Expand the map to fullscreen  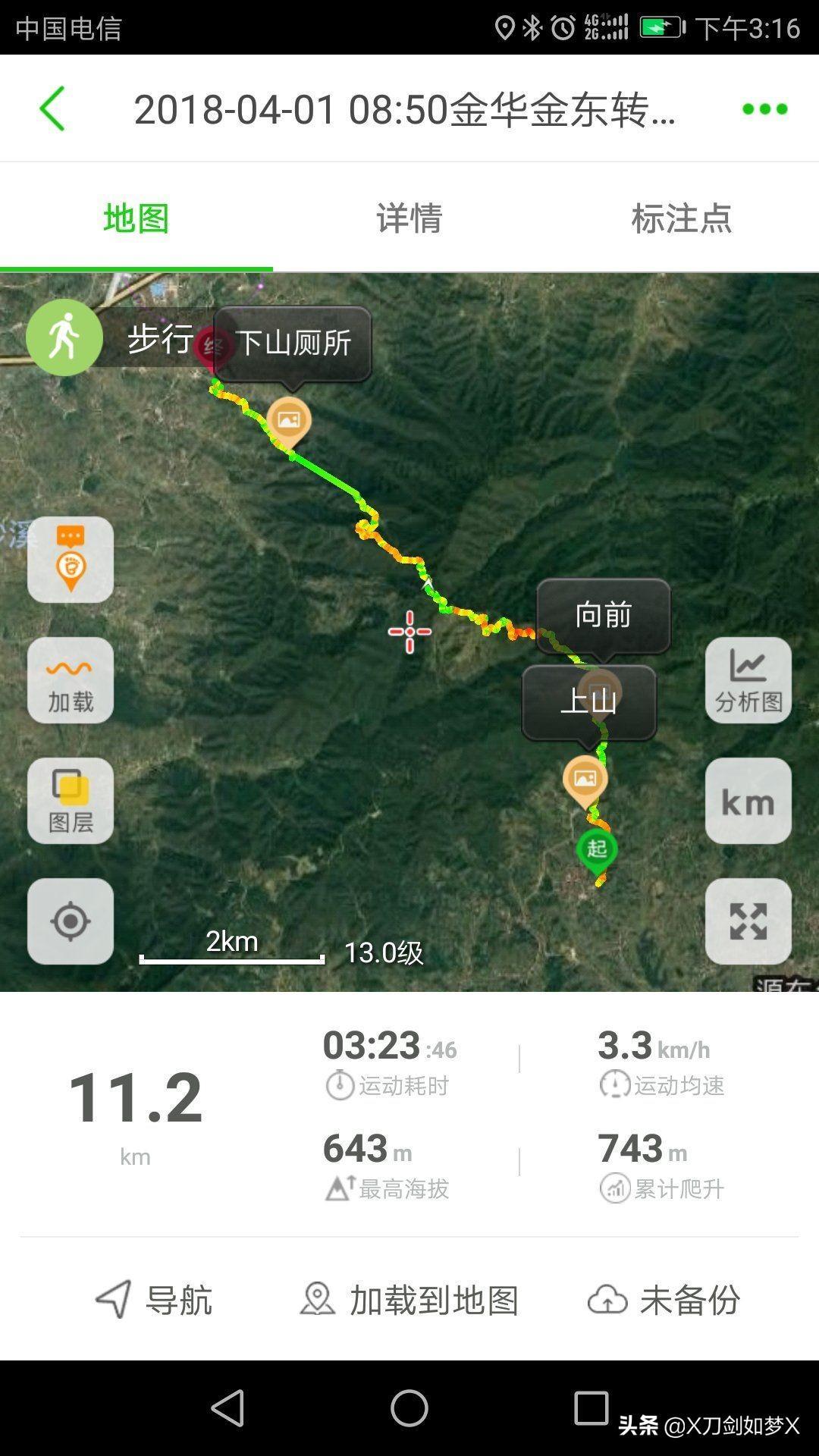pyautogui.click(x=748, y=921)
